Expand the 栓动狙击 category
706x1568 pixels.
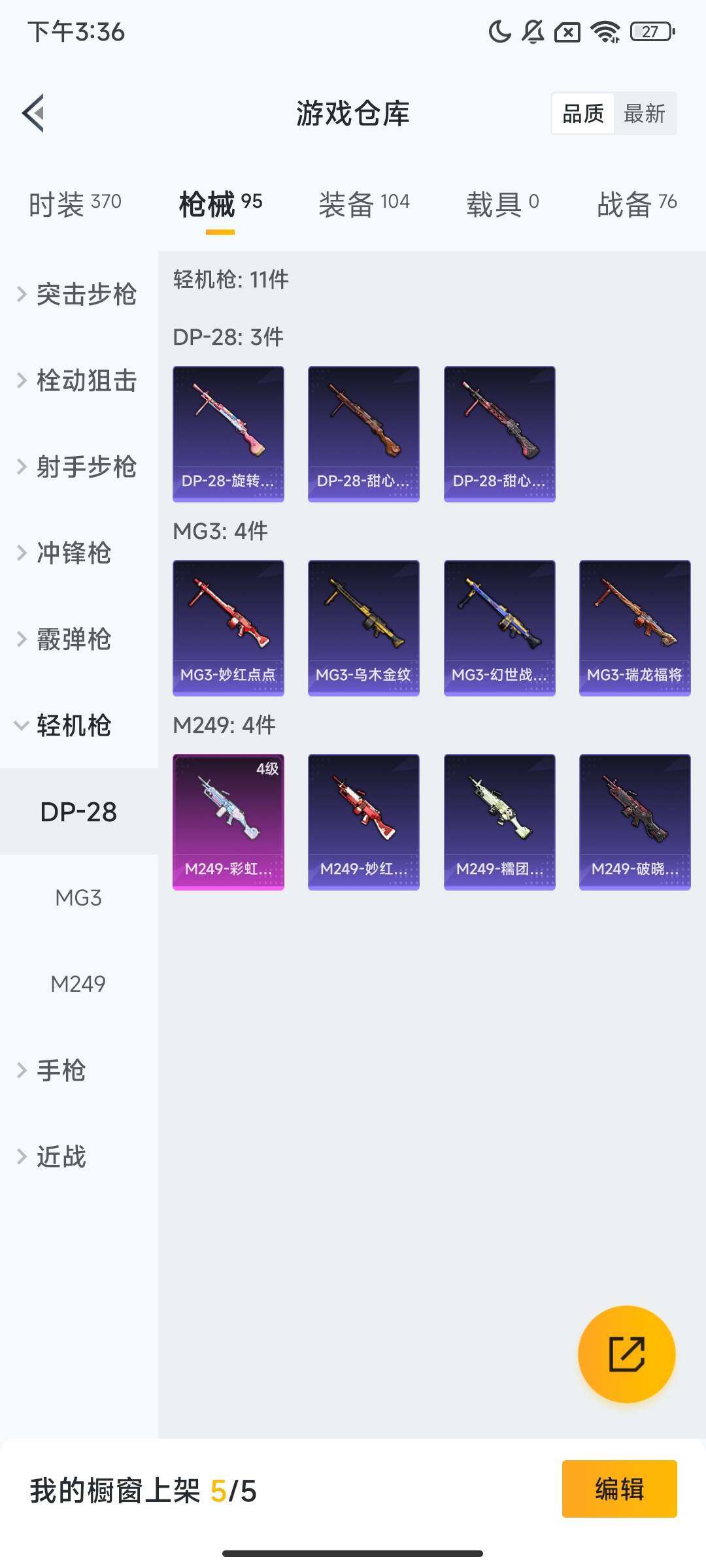pyautogui.click(x=78, y=380)
